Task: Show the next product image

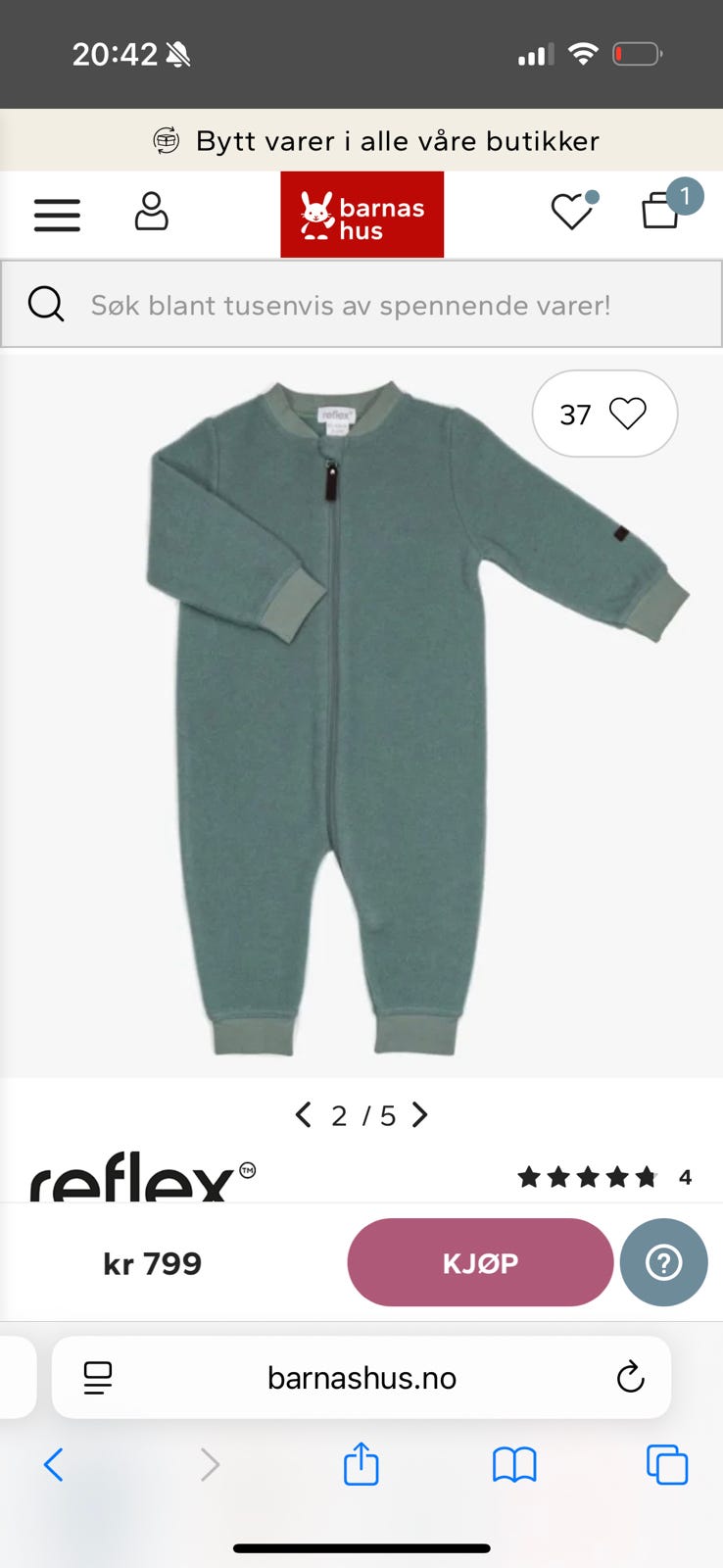Action: pos(419,1114)
